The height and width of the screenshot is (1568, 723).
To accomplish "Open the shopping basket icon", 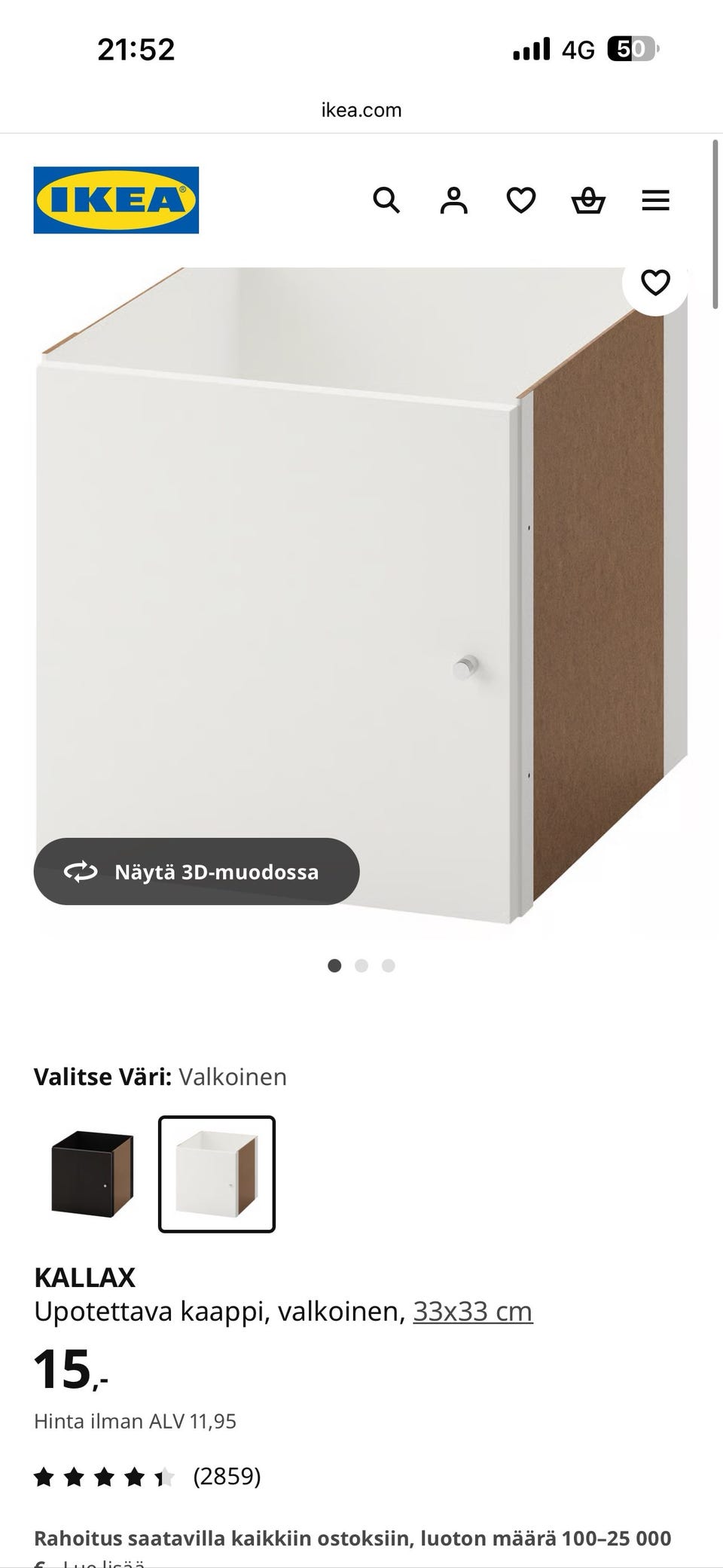I will (588, 200).
